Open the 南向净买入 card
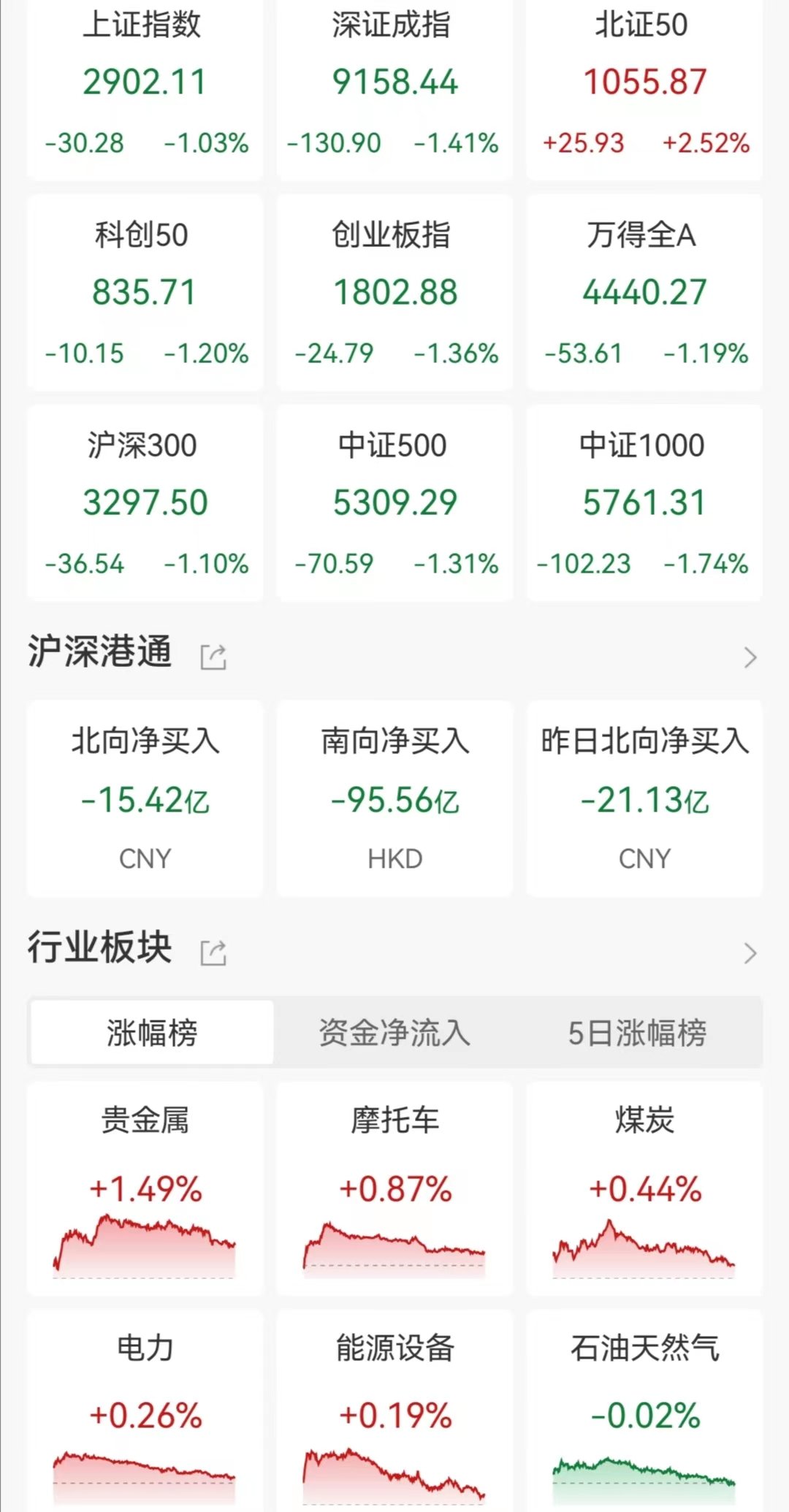Screen dimensions: 789x1512 (x=394, y=798)
